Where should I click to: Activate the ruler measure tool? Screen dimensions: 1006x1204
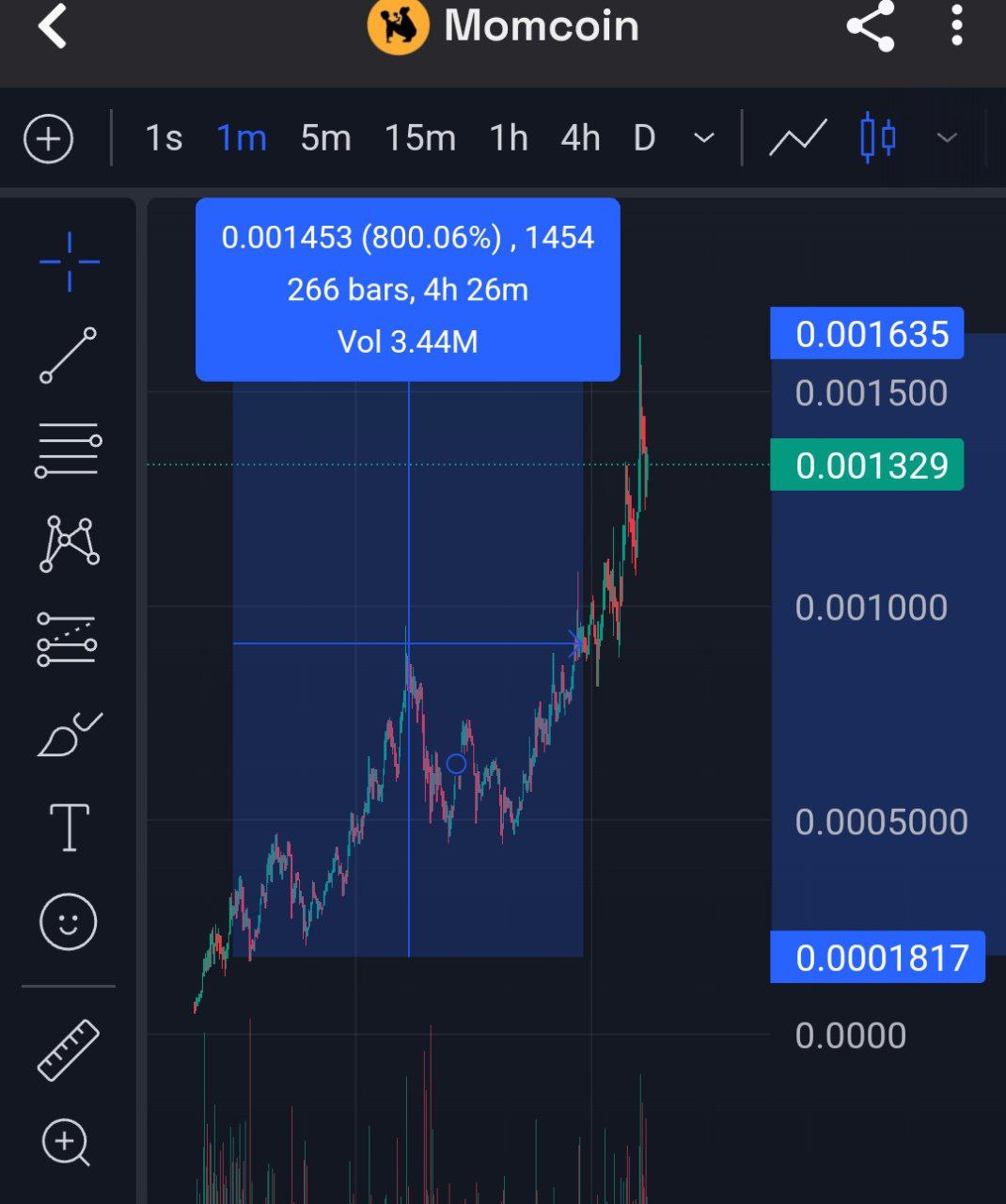[x=68, y=1049]
